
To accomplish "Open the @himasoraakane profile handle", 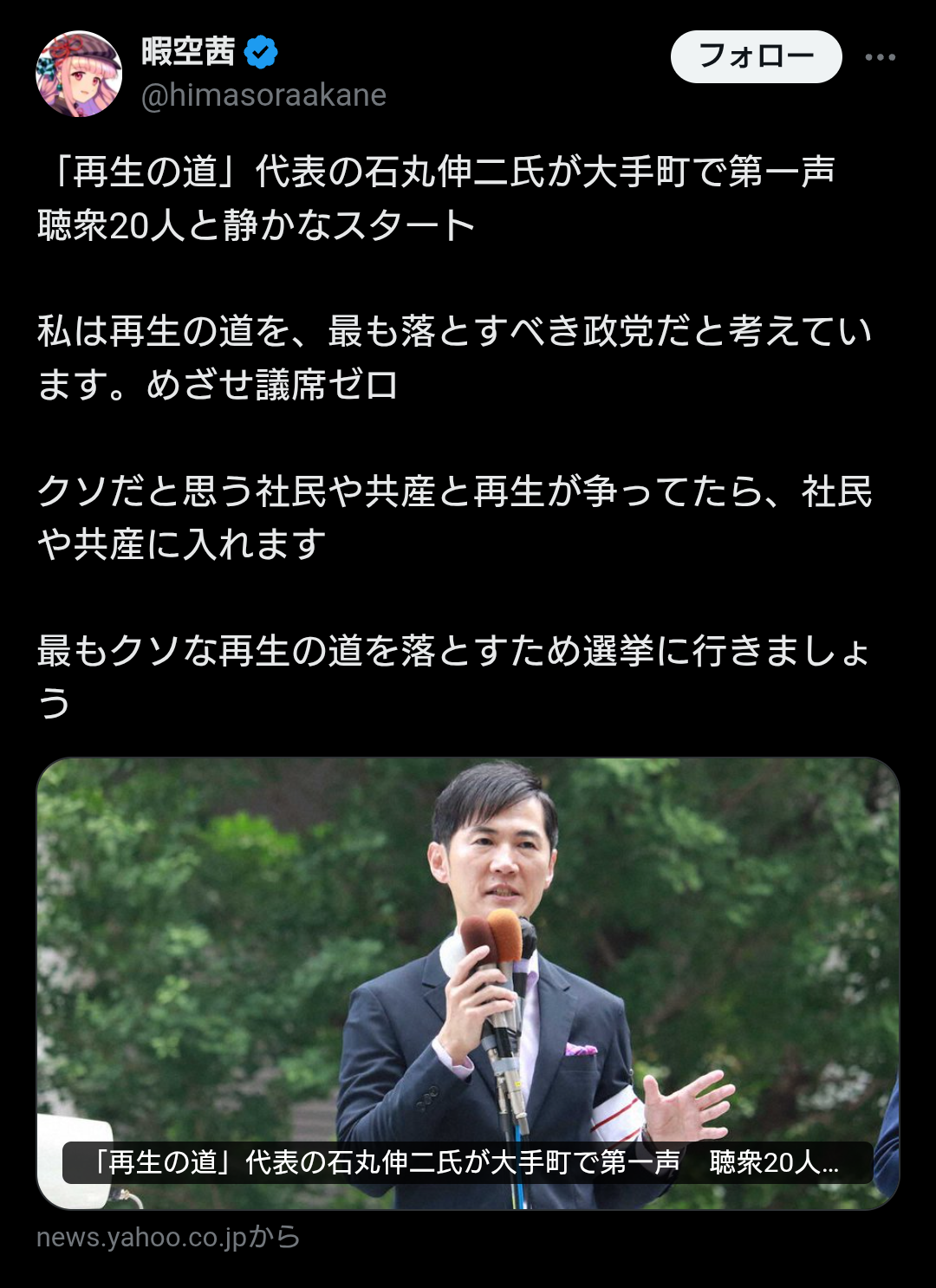I will [263, 94].
